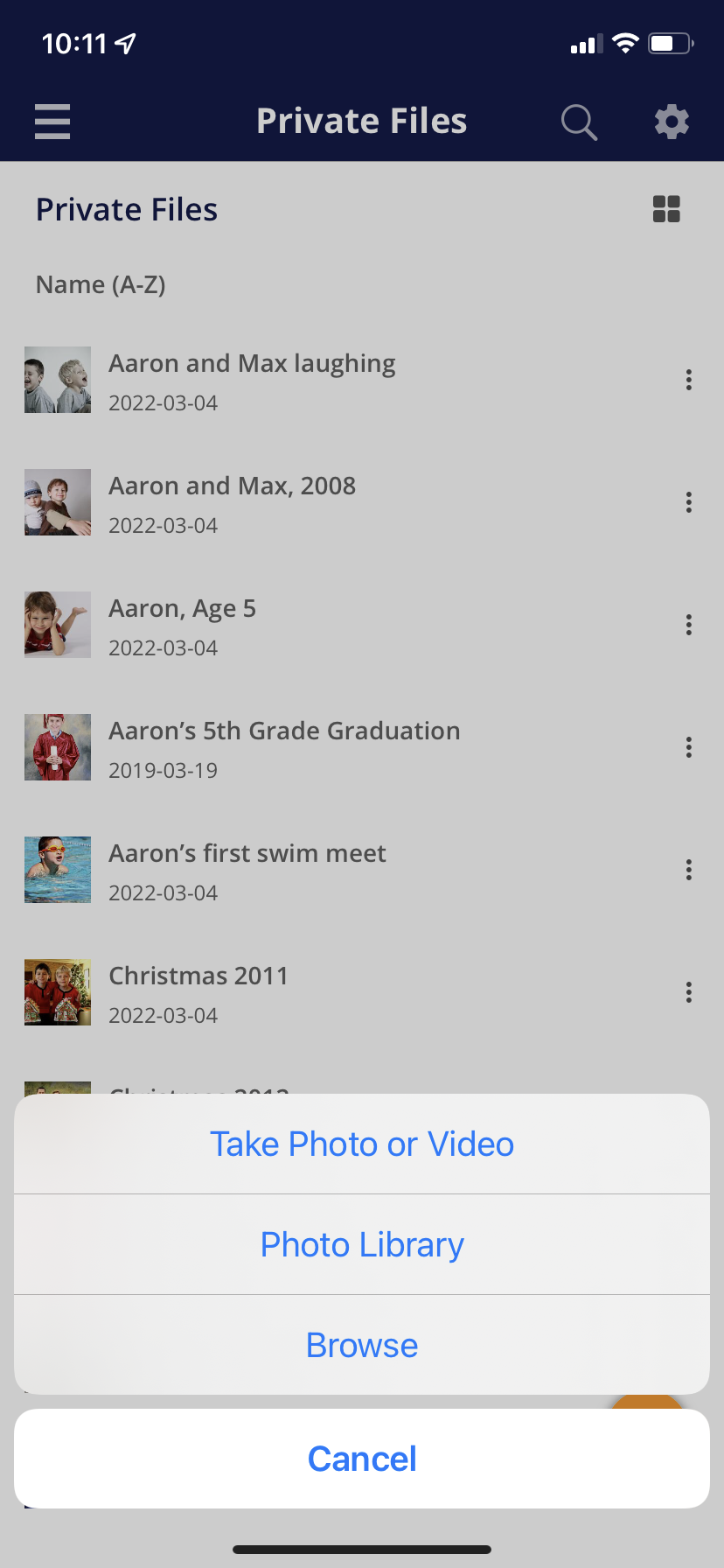Open the hamburger drawer menu
724x1568 pixels.
click(52, 122)
